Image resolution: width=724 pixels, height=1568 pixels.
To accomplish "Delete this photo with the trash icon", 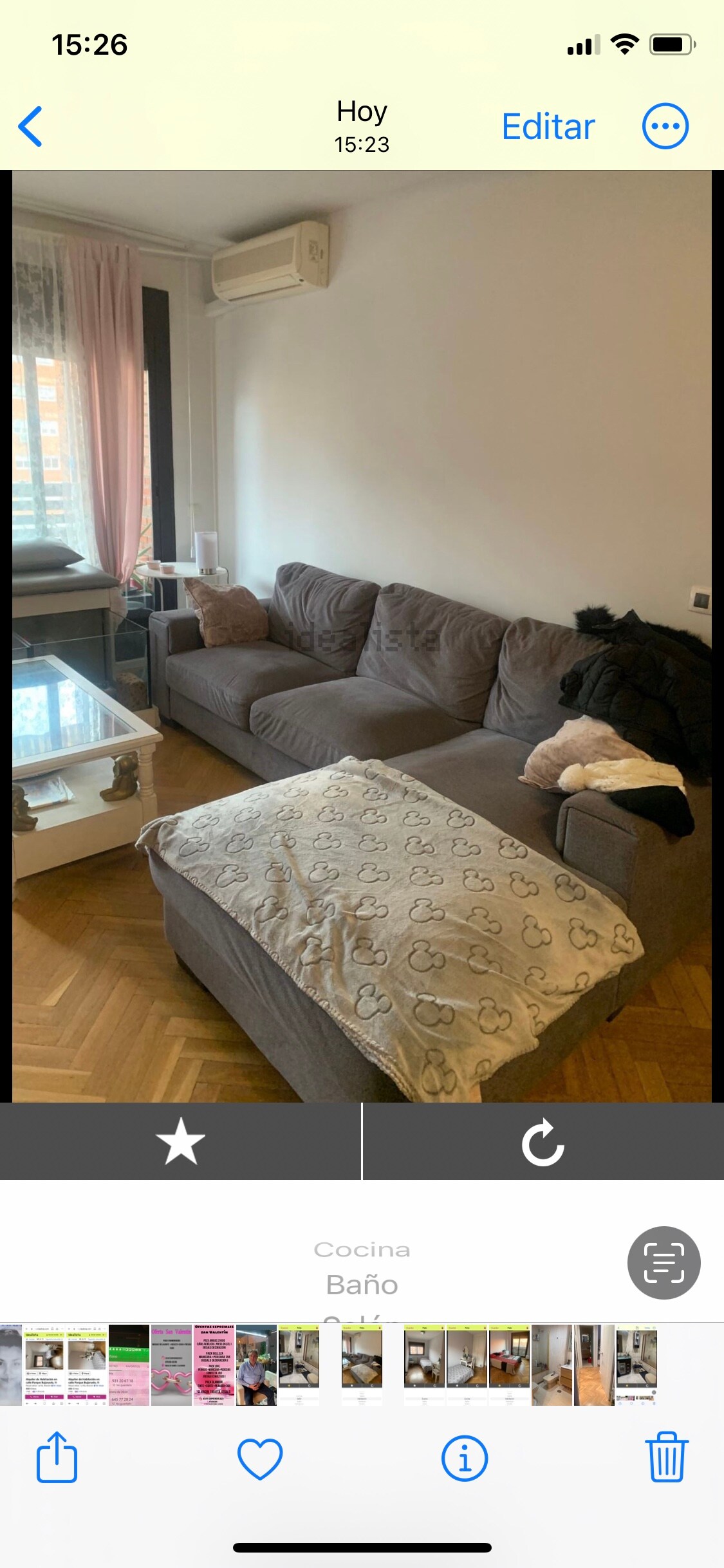I will [x=667, y=1458].
